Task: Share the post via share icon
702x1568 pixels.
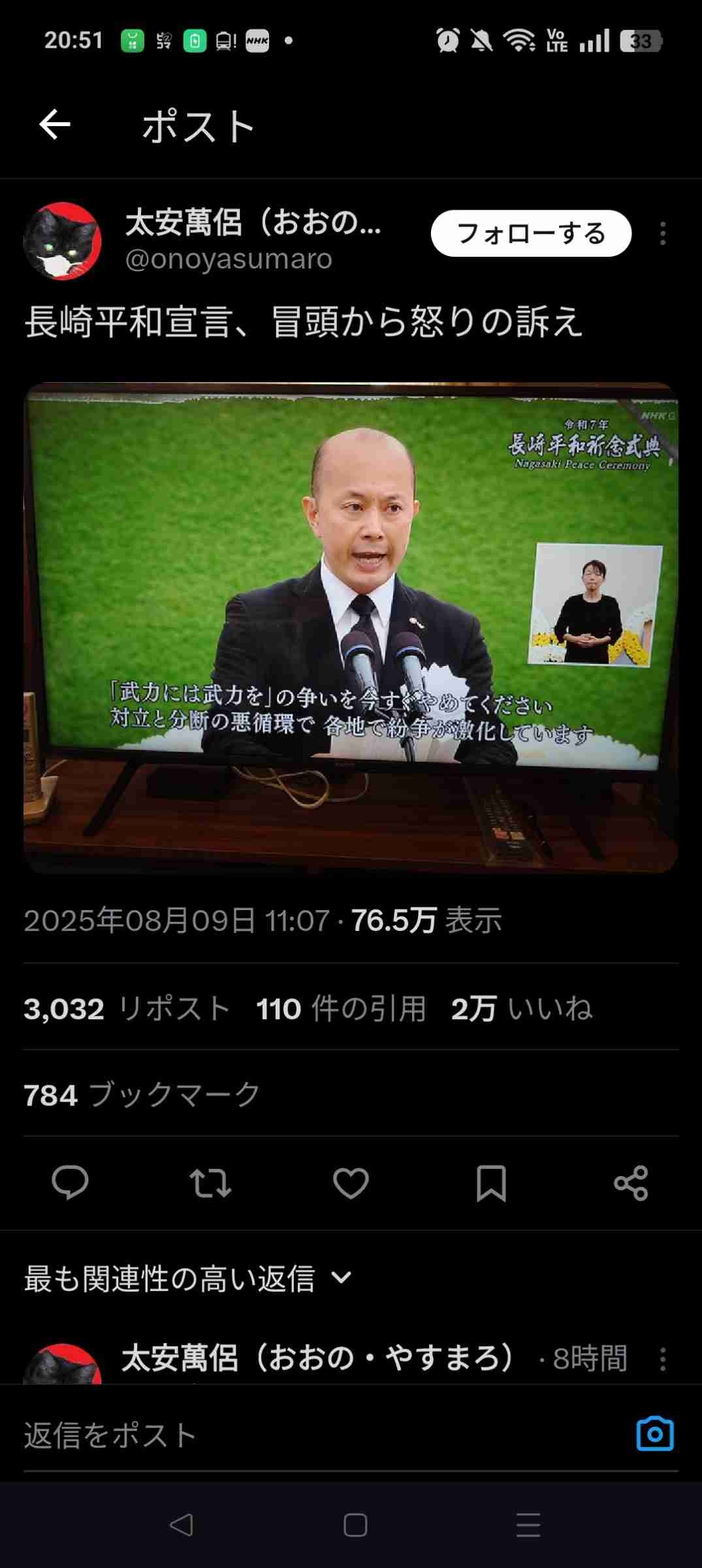Action: 631,1183
